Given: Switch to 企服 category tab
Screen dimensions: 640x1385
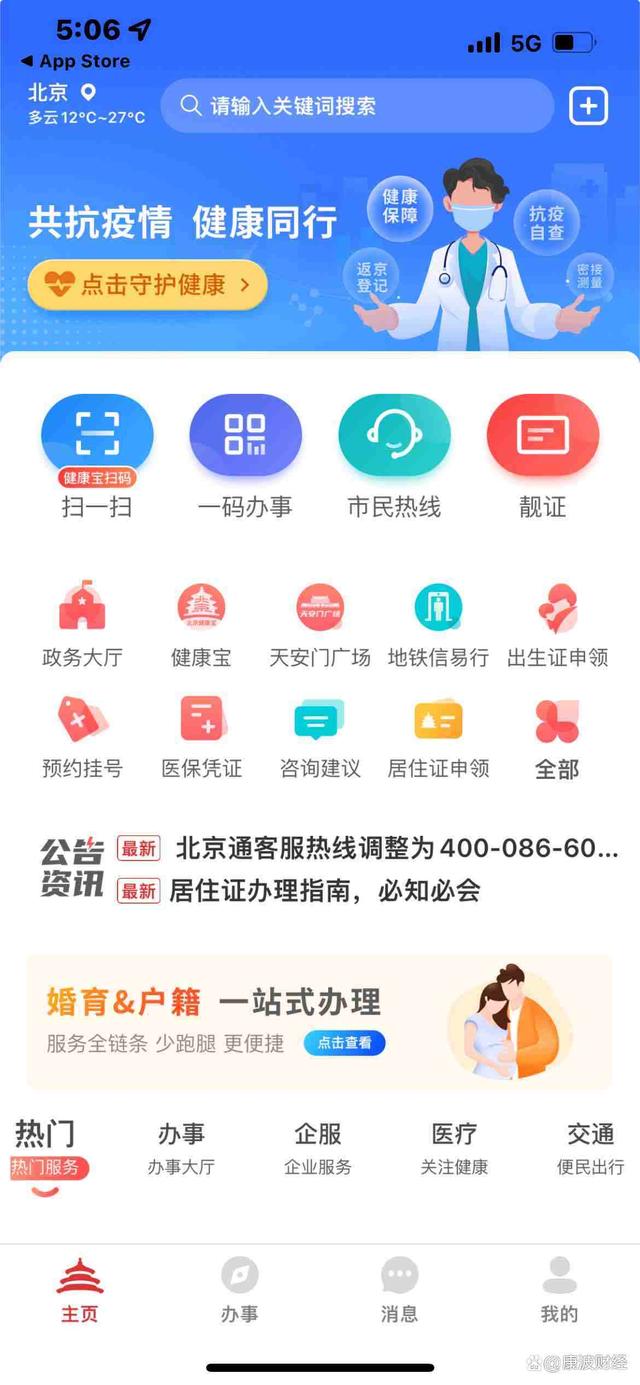Looking at the screenshot, I should click(318, 1148).
